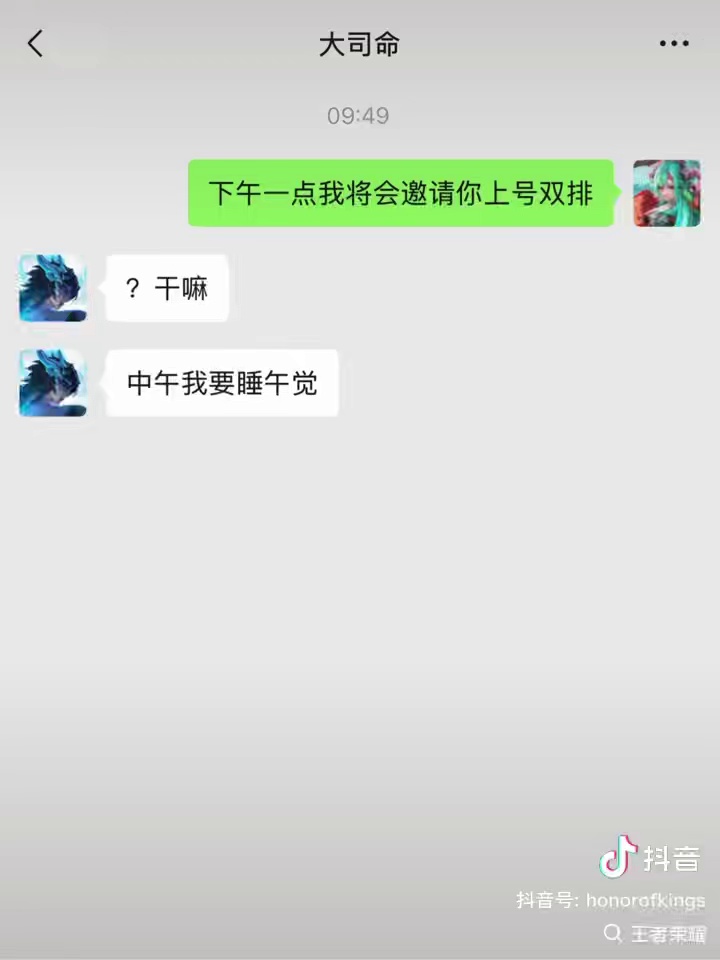The width and height of the screenshot is (720, 960).
Task: Tap my own avatar beside the green message
Action: tap(667, 193)
